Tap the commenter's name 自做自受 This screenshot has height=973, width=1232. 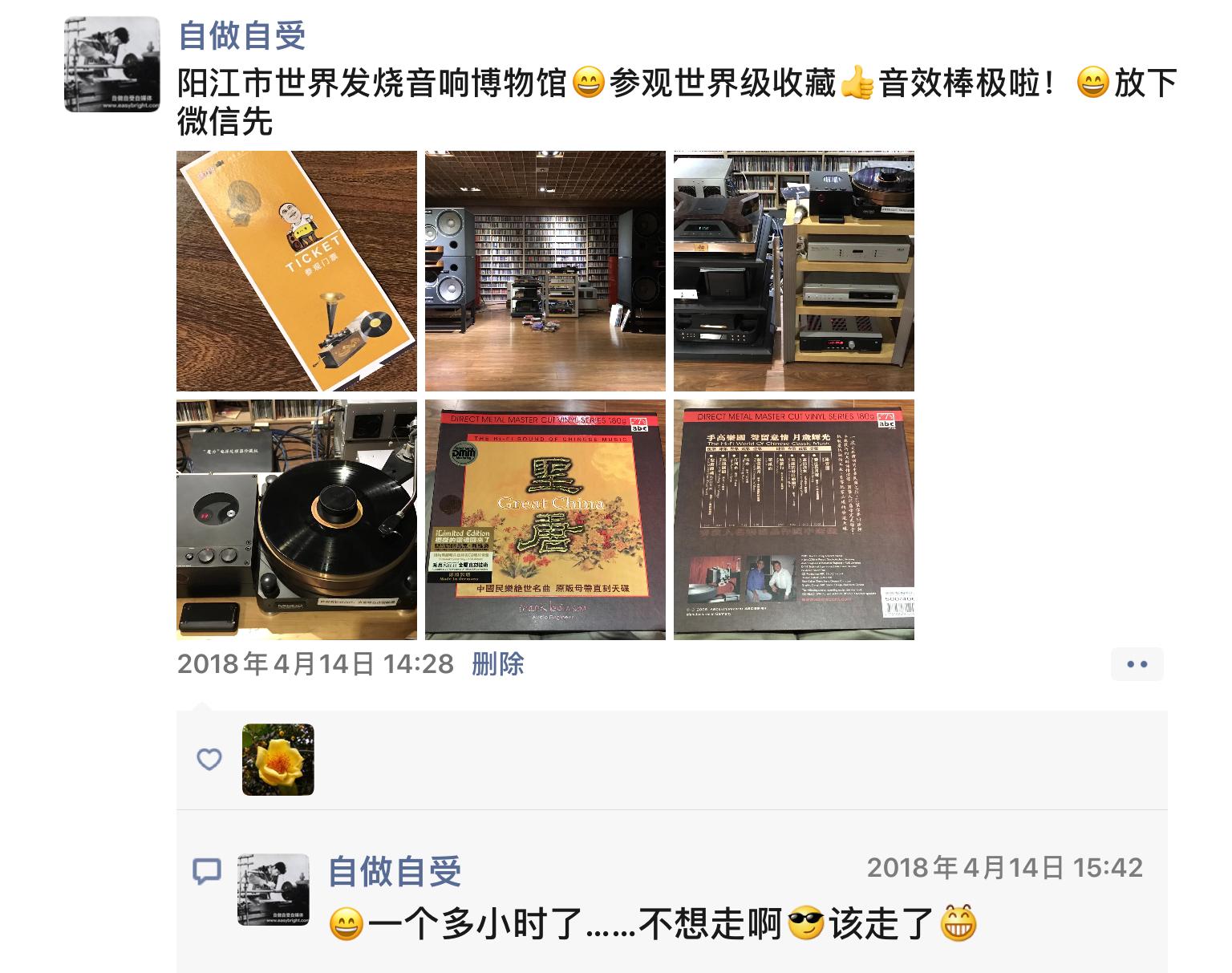(x=395, y=871)
